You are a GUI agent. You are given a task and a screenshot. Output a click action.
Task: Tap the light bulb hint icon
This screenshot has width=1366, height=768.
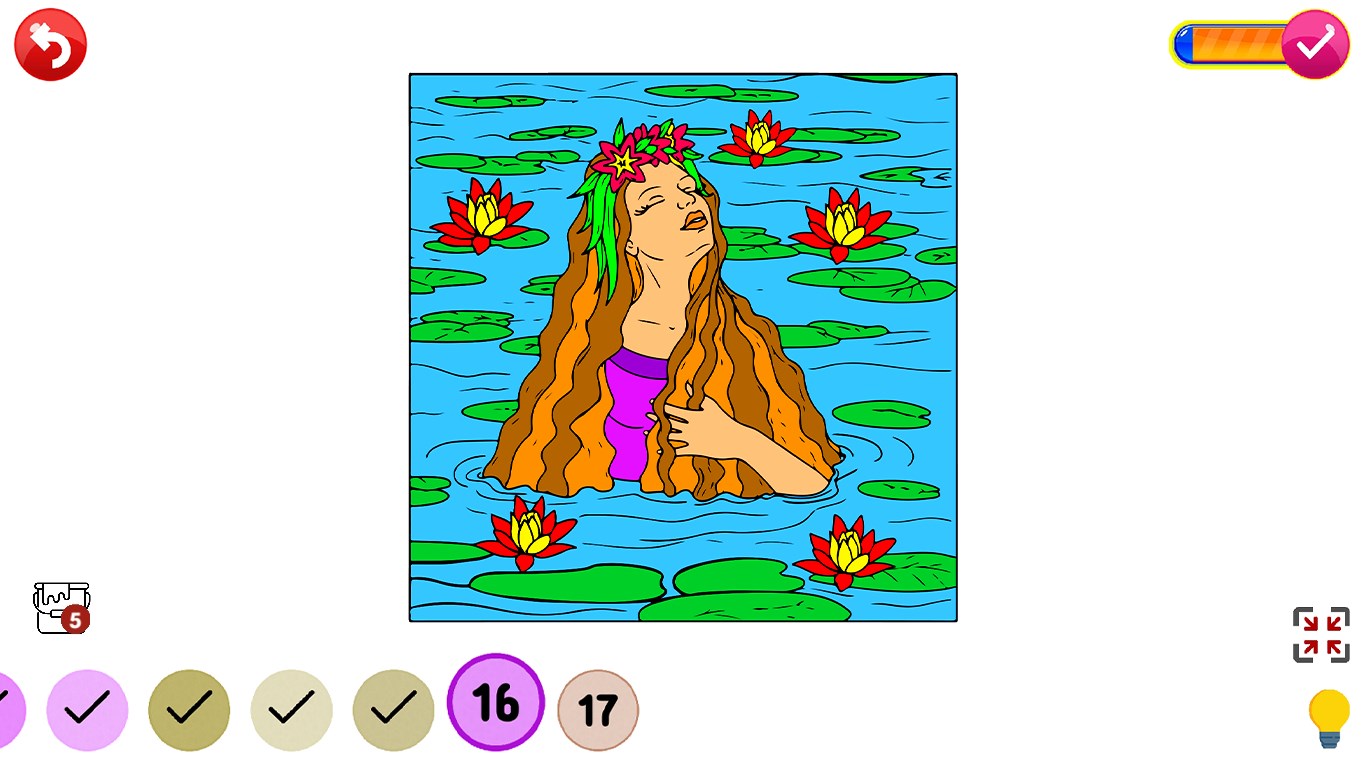tap(1329, 717)
